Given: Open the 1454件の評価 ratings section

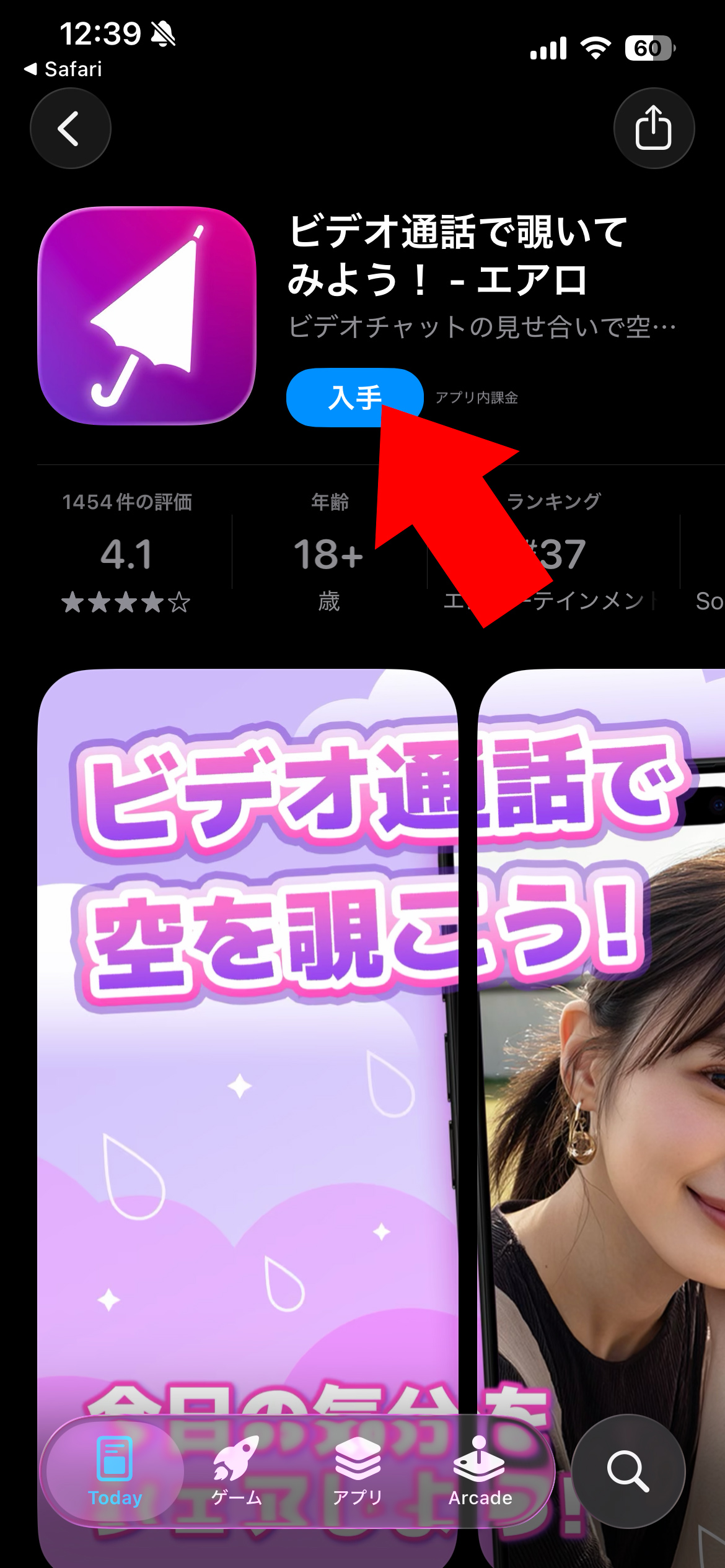Looking at the screenshot, I should 126,551.
